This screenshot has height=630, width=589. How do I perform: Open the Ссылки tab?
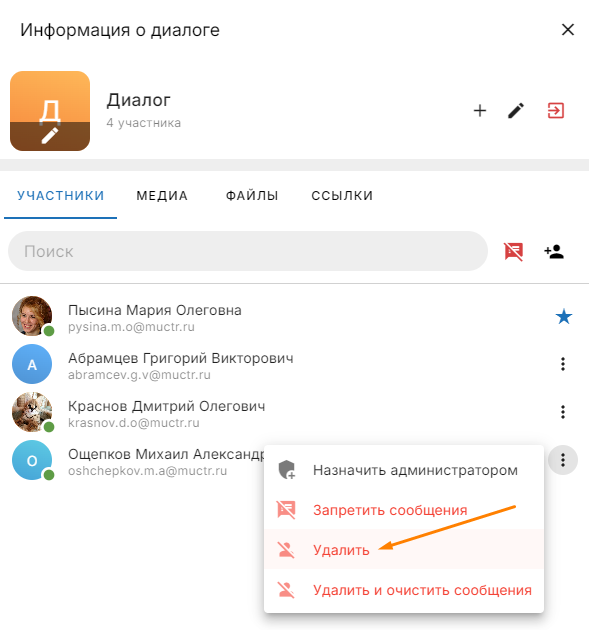click(x=342, y=196)
